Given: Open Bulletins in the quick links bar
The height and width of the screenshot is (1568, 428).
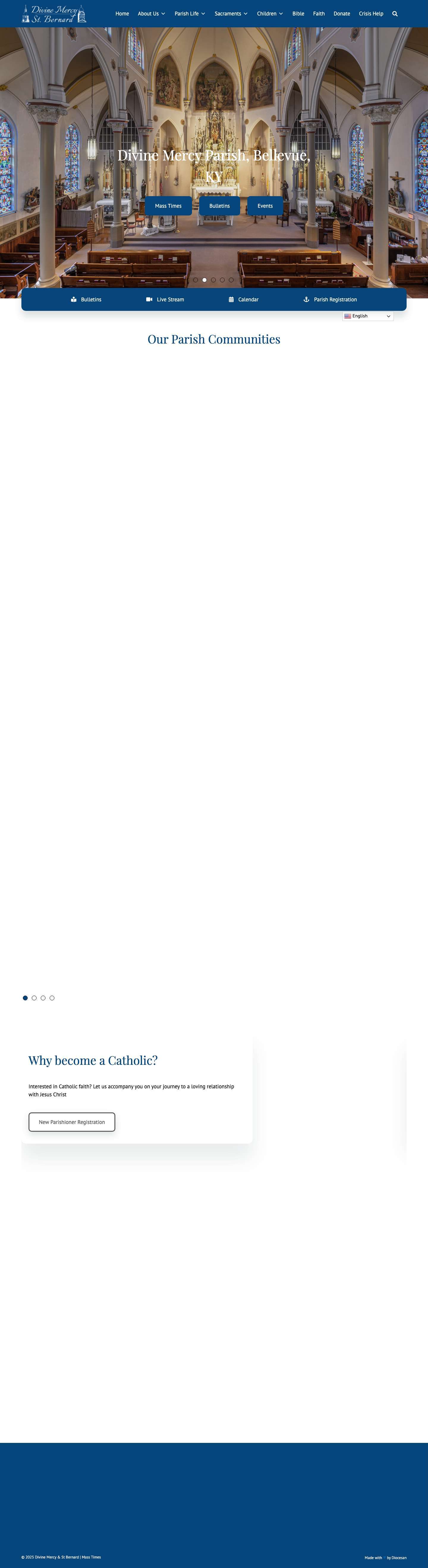Looking at the screenshot, I should pyautogui.click(x=86, y=300).
